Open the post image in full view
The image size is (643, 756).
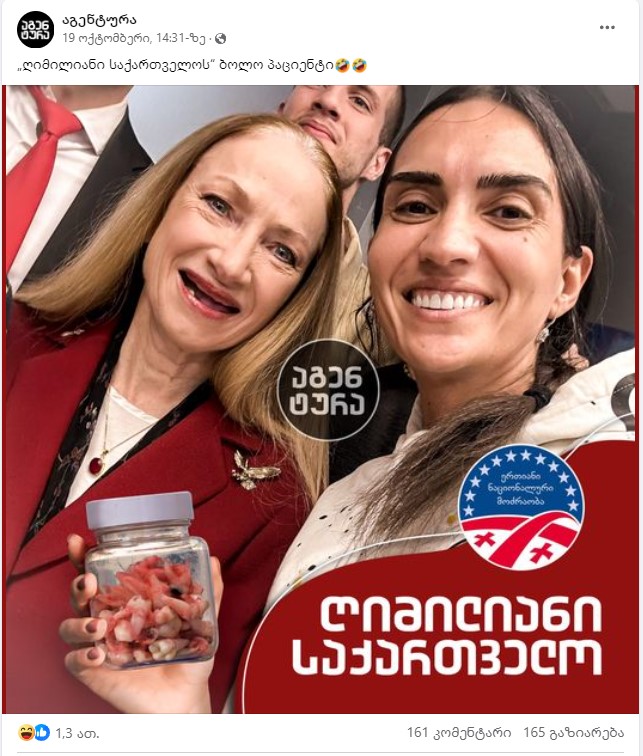tap(320, 400)
